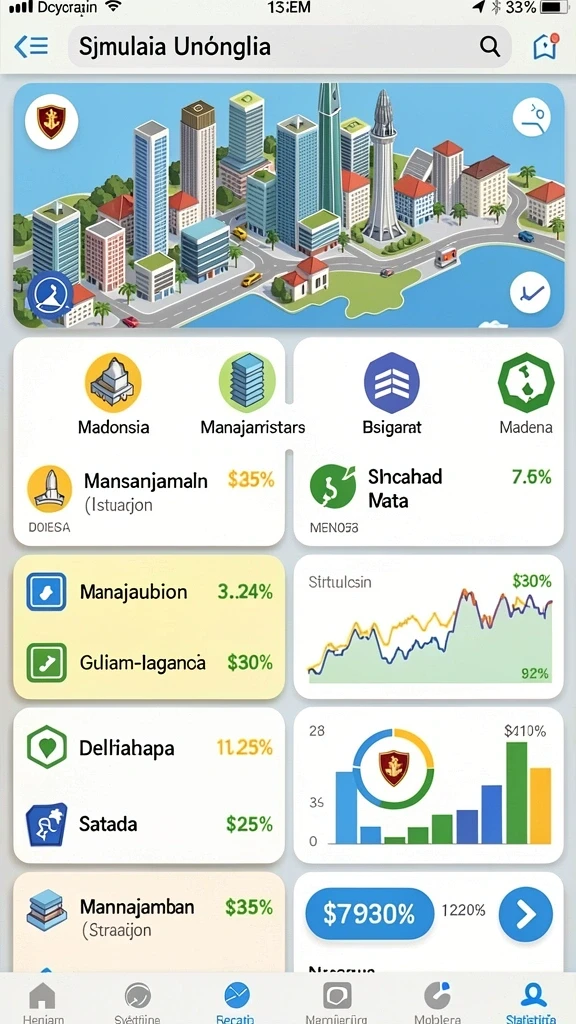Select the Bsigarat category
Viewport: 576px width, 1024px height.
point(392,394)
